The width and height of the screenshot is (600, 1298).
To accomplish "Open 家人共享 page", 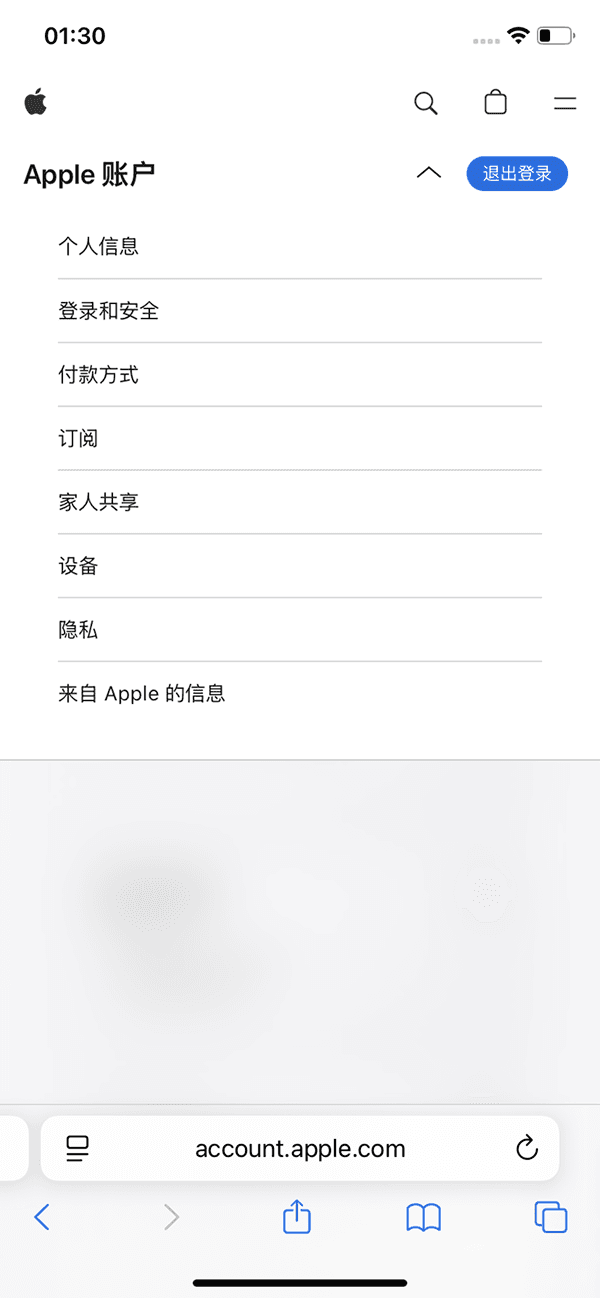I will [98, 502].
